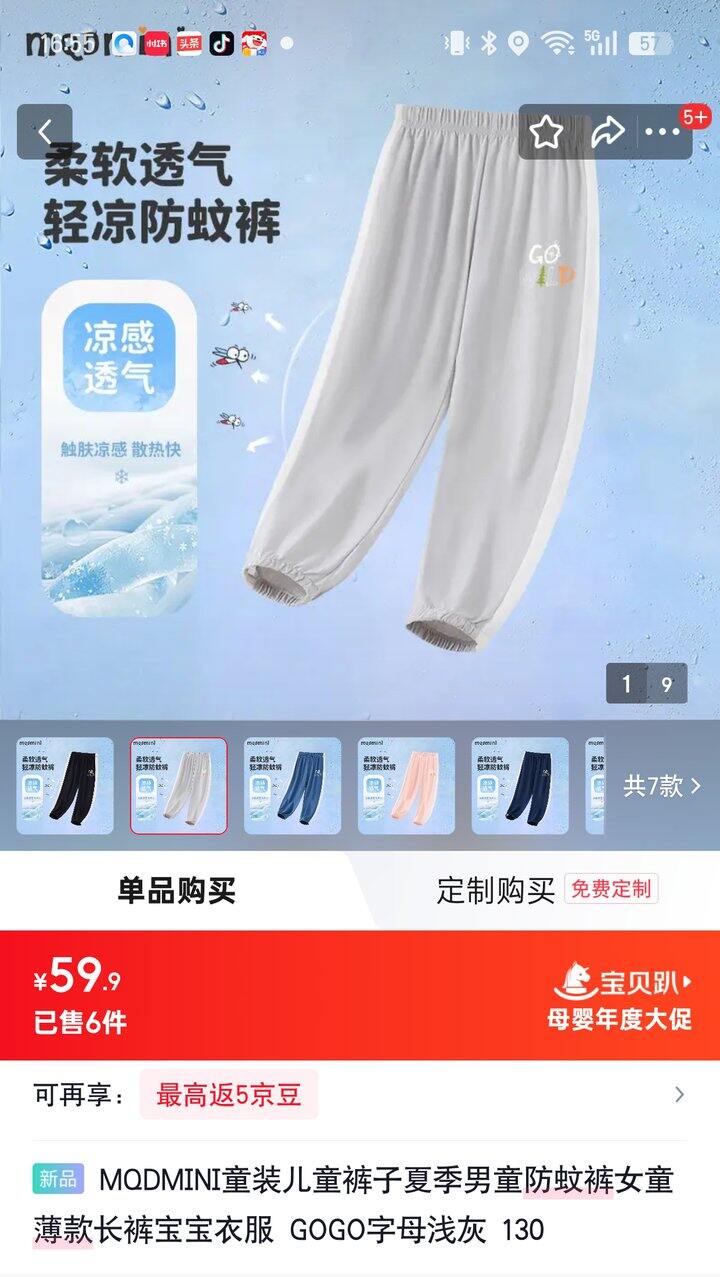This screenshot has width=720, height=1277.
Task: Select the light gray pants variant thumbnail
Action: point(179,786)
